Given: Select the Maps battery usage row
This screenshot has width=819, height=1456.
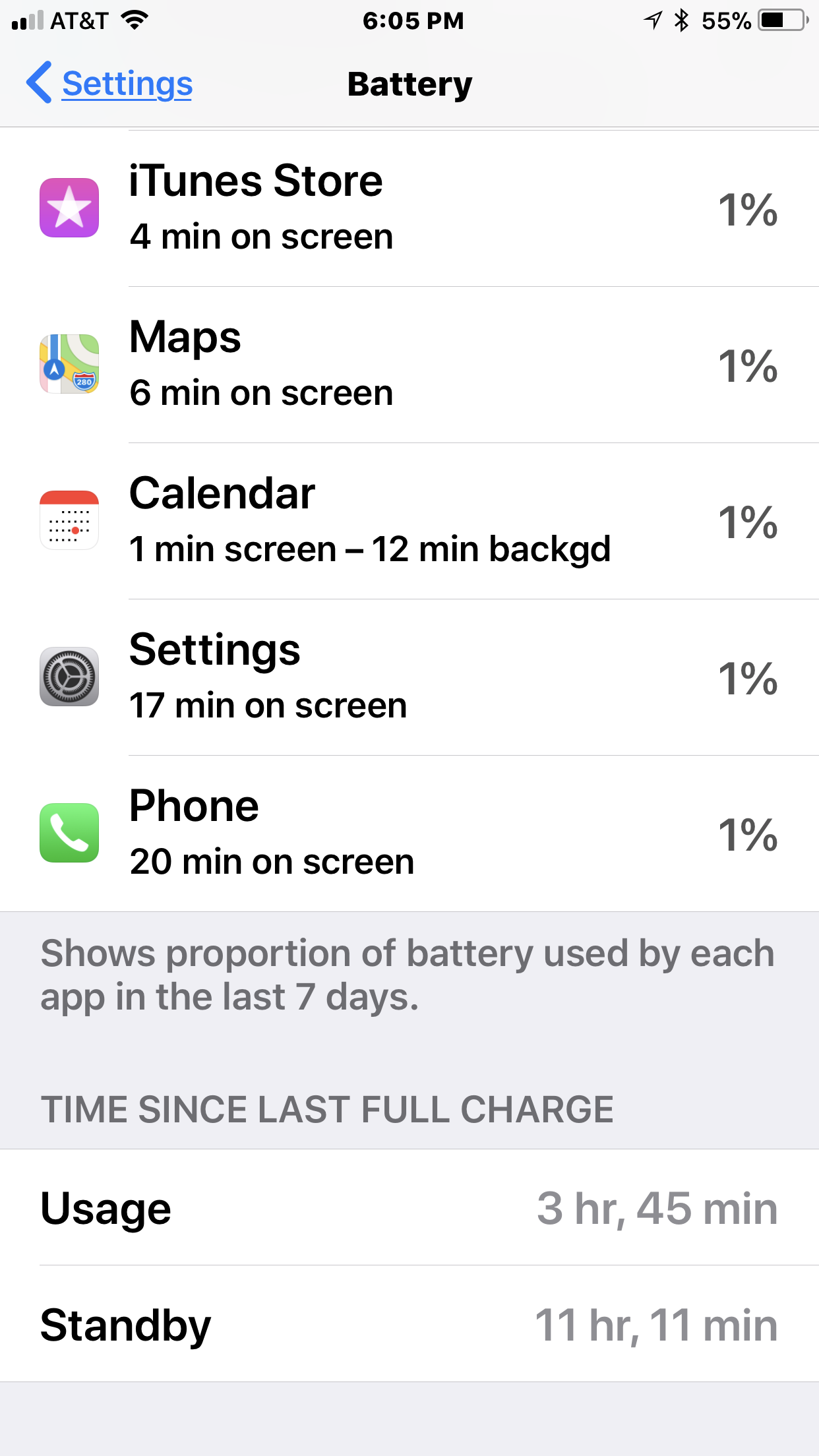Looking at the screenshot, I should (409, 365).
